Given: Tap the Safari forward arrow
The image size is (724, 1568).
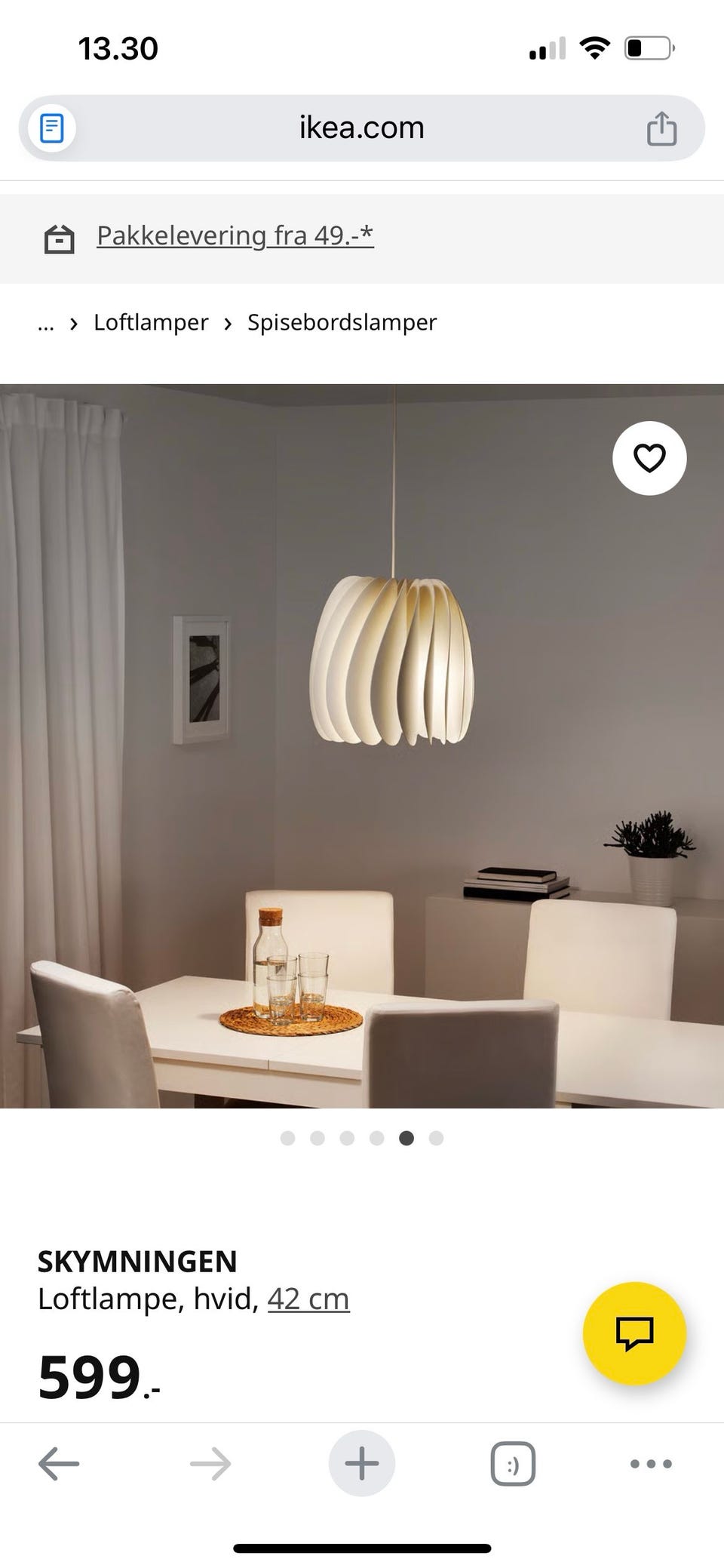Looking at the screenshot, I should tap(210, 1462).
